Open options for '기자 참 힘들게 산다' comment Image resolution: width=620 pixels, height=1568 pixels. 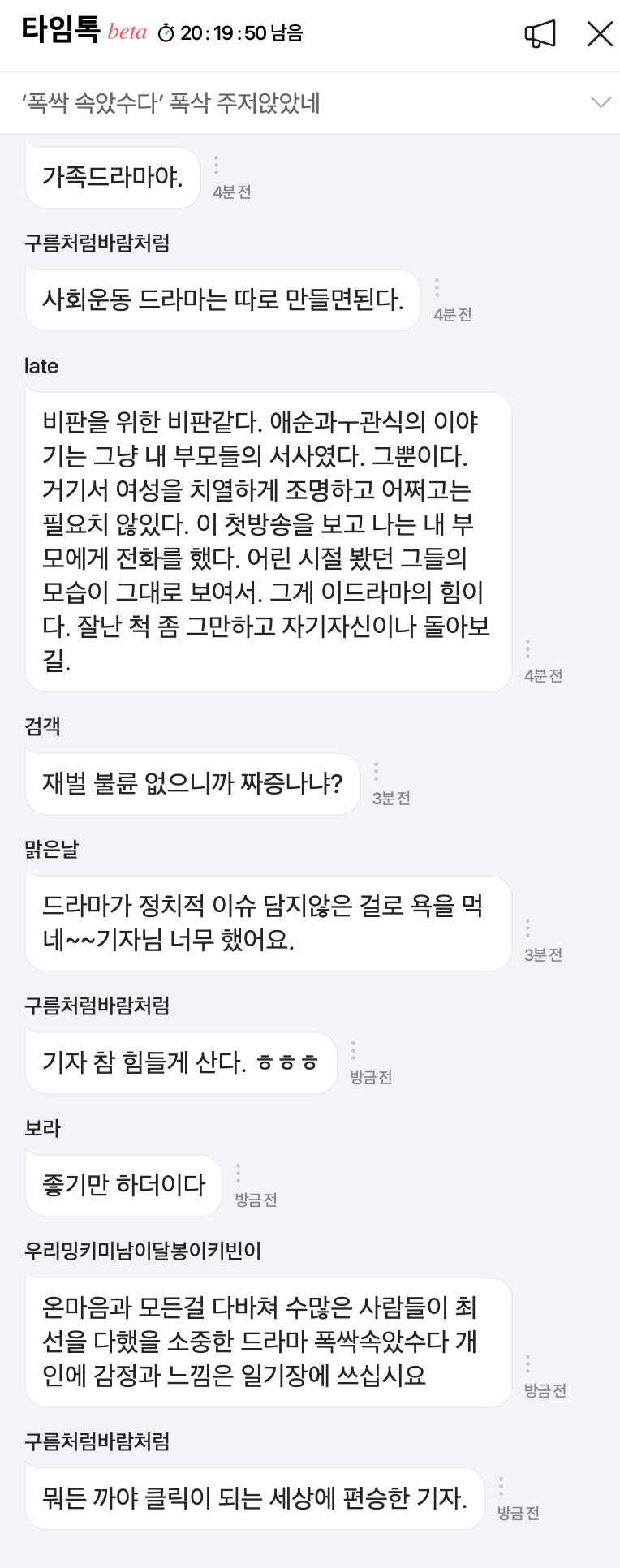tap(353, 1050)
